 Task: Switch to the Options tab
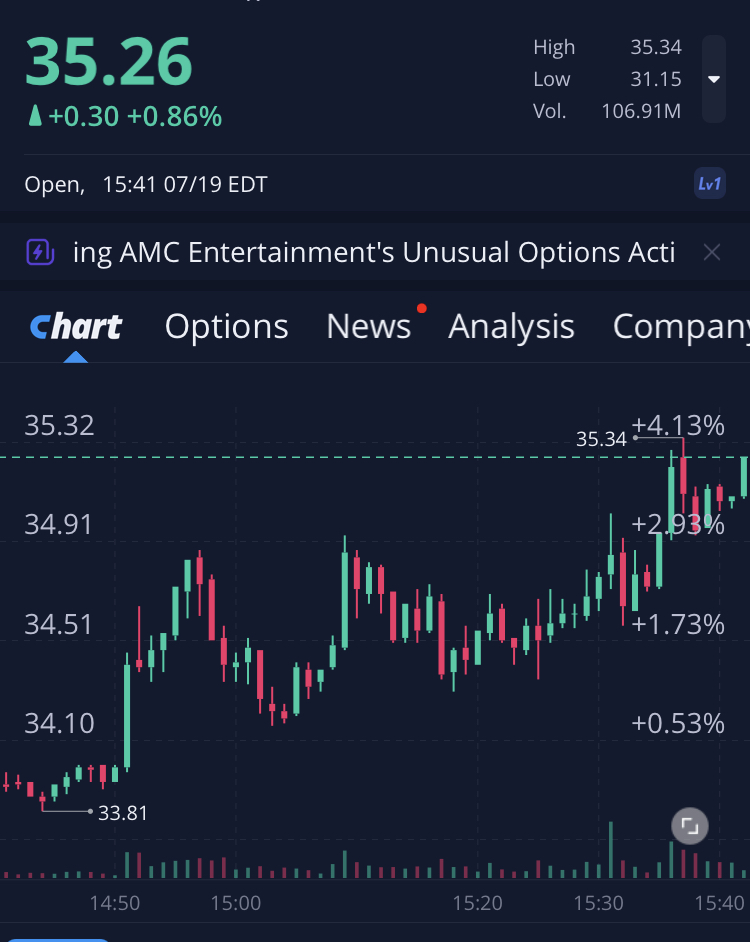[226, 327]
